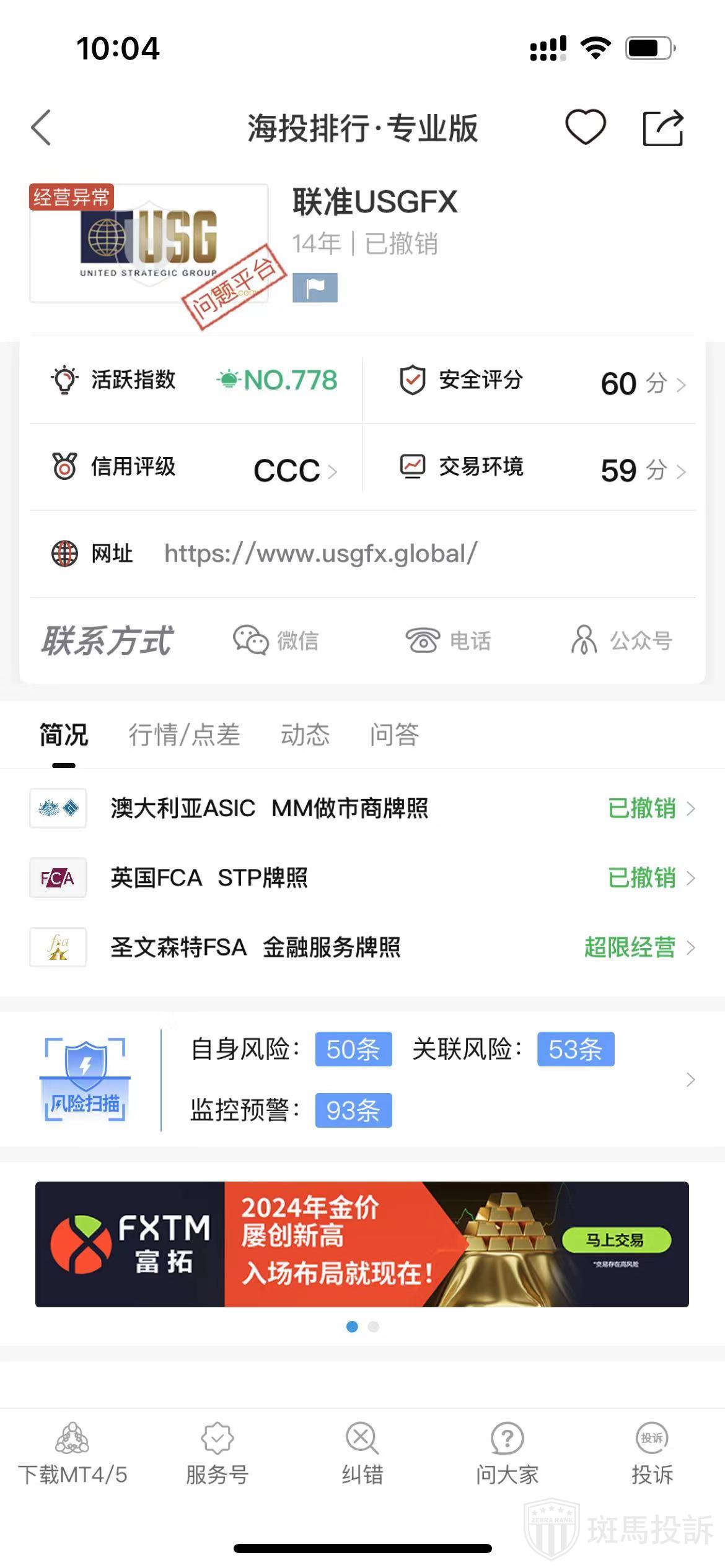Switch to the 问答 tab
The width and height of the screenshot is (725, 1568).
click(x=394, y=735)
